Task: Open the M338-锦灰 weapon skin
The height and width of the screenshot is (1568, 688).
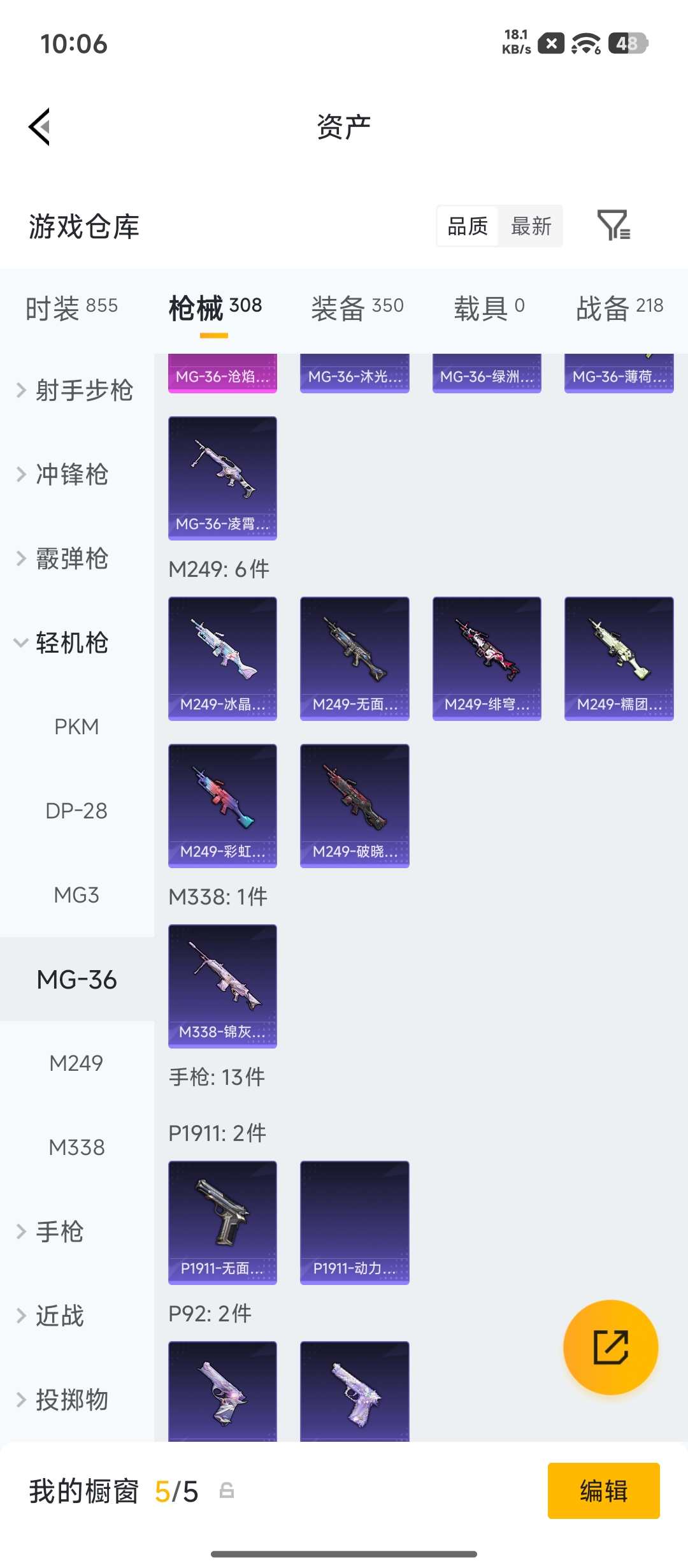Action: pos(222,986)
